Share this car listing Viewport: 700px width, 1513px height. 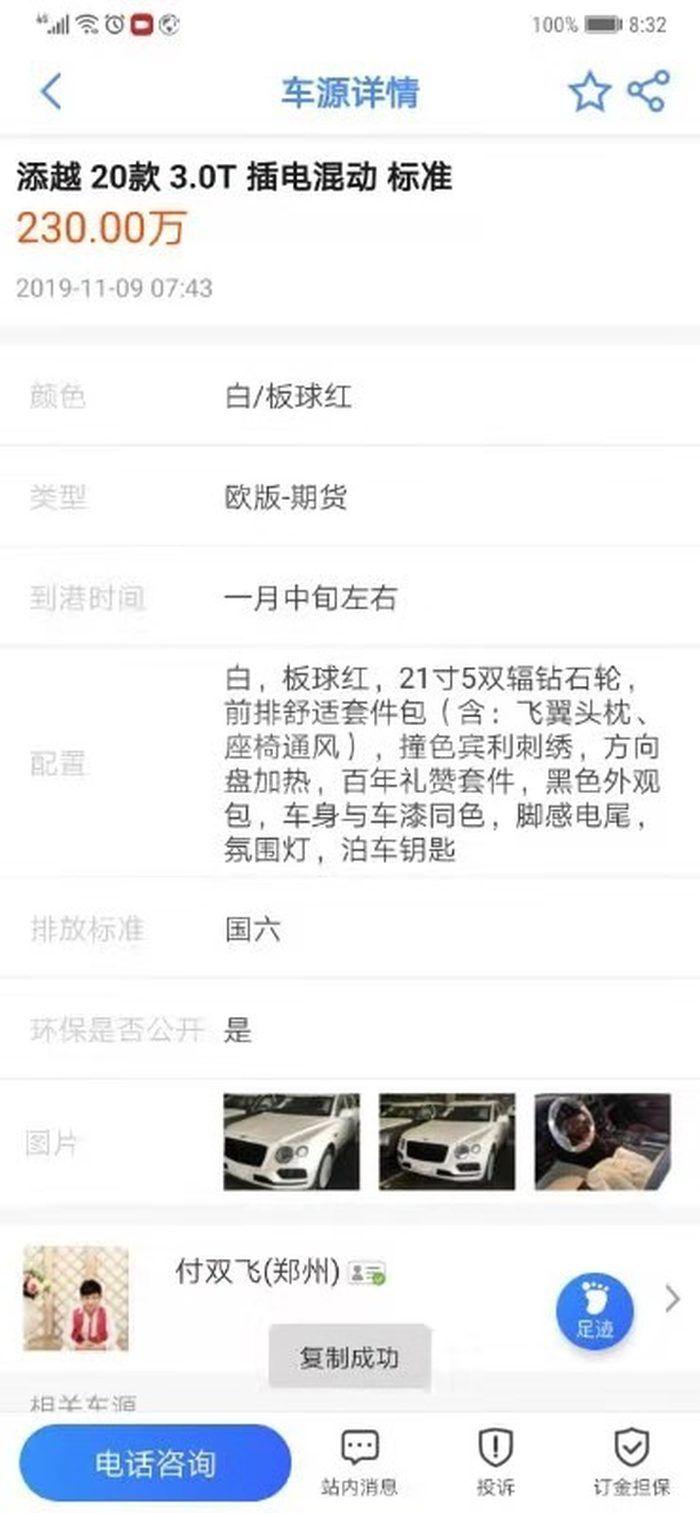(648, 92)
